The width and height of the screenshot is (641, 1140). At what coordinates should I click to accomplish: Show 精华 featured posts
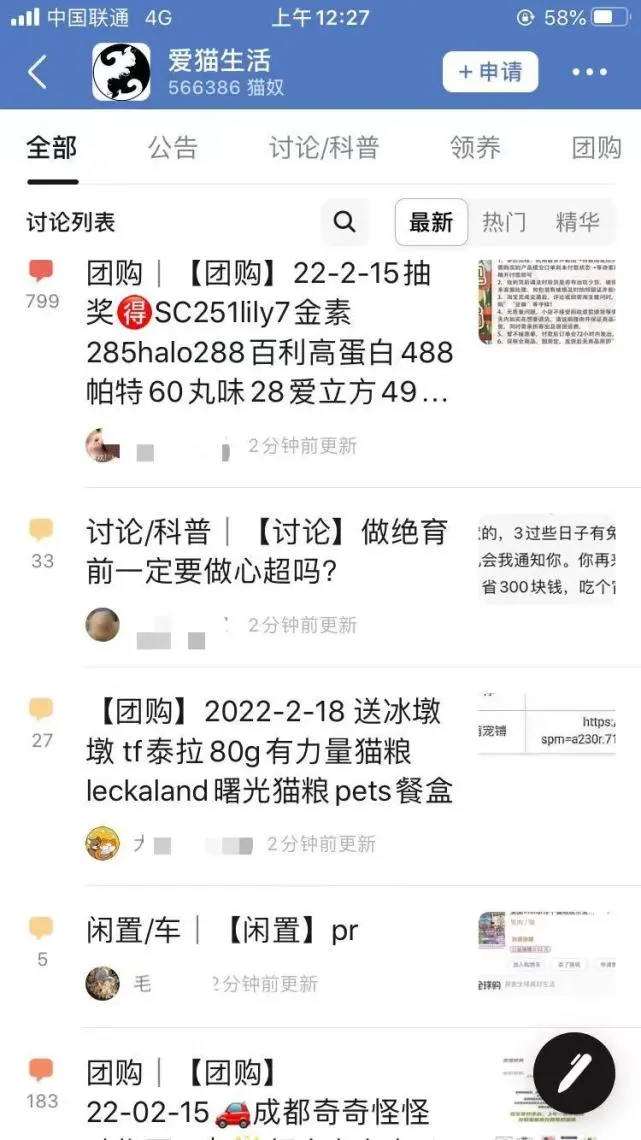tap(577, 222)
